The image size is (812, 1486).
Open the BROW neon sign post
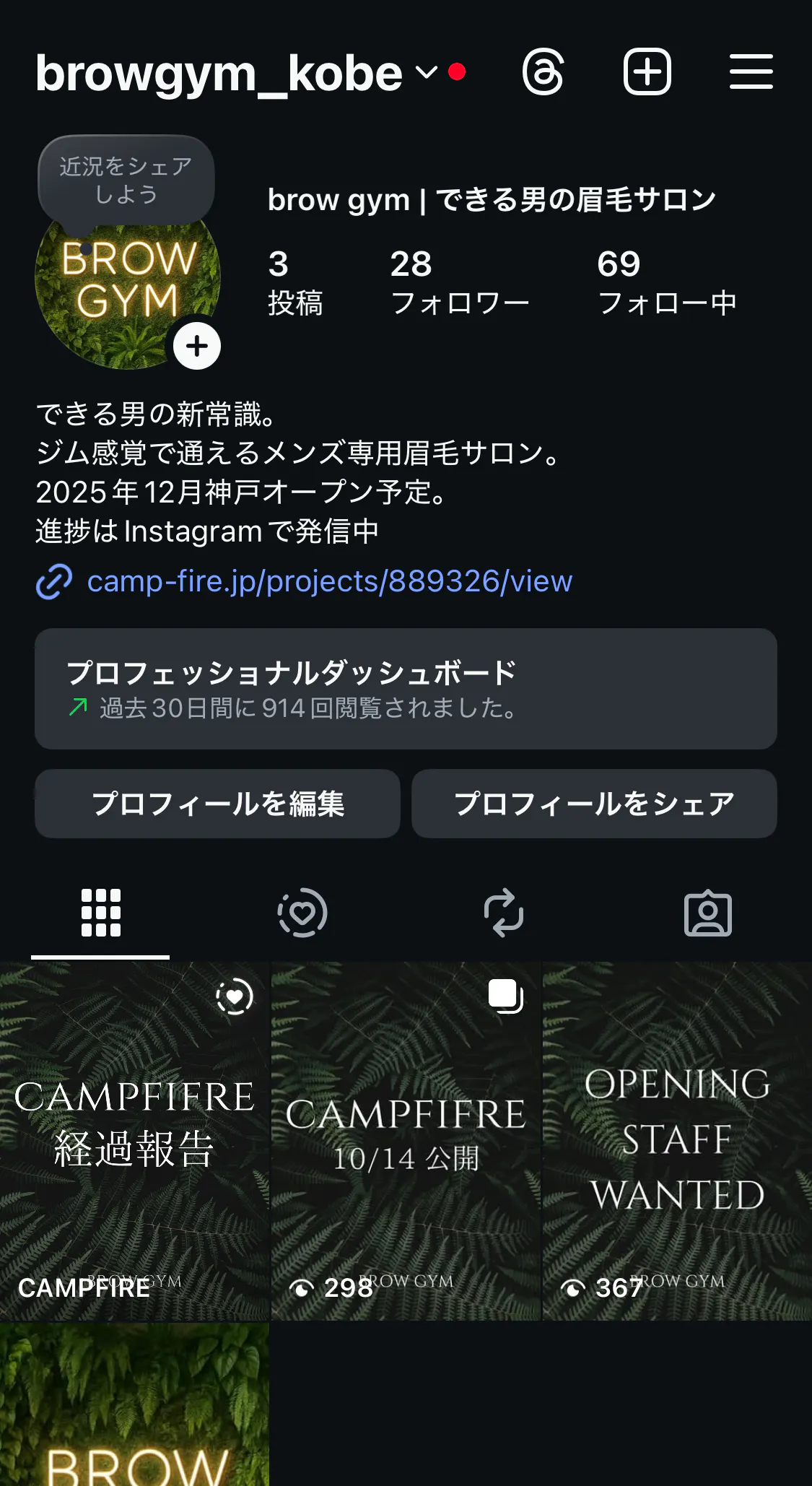pyautogui.click(x=134, y=1404)
